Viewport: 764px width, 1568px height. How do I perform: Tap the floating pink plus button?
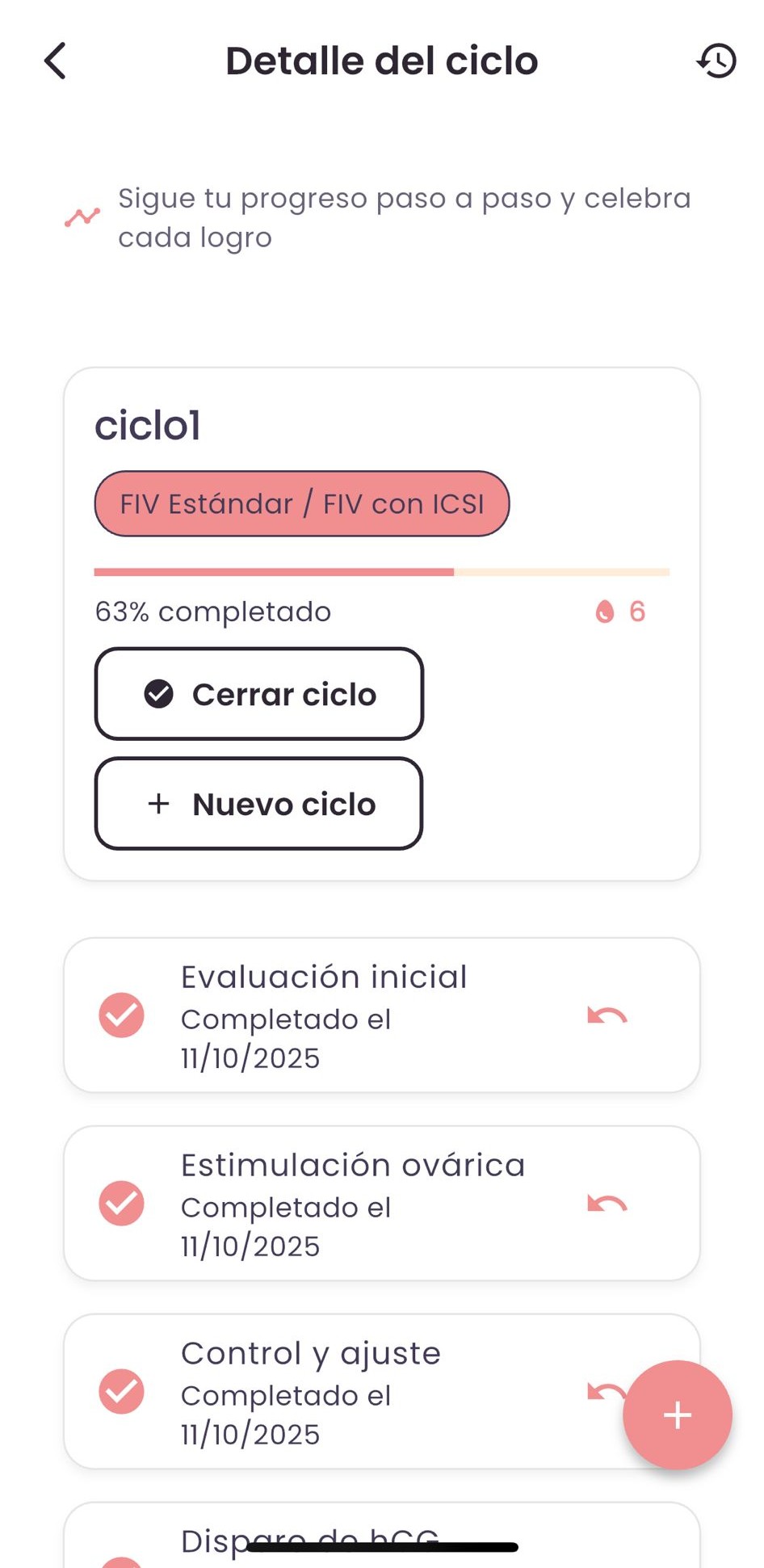(677, 1415)
